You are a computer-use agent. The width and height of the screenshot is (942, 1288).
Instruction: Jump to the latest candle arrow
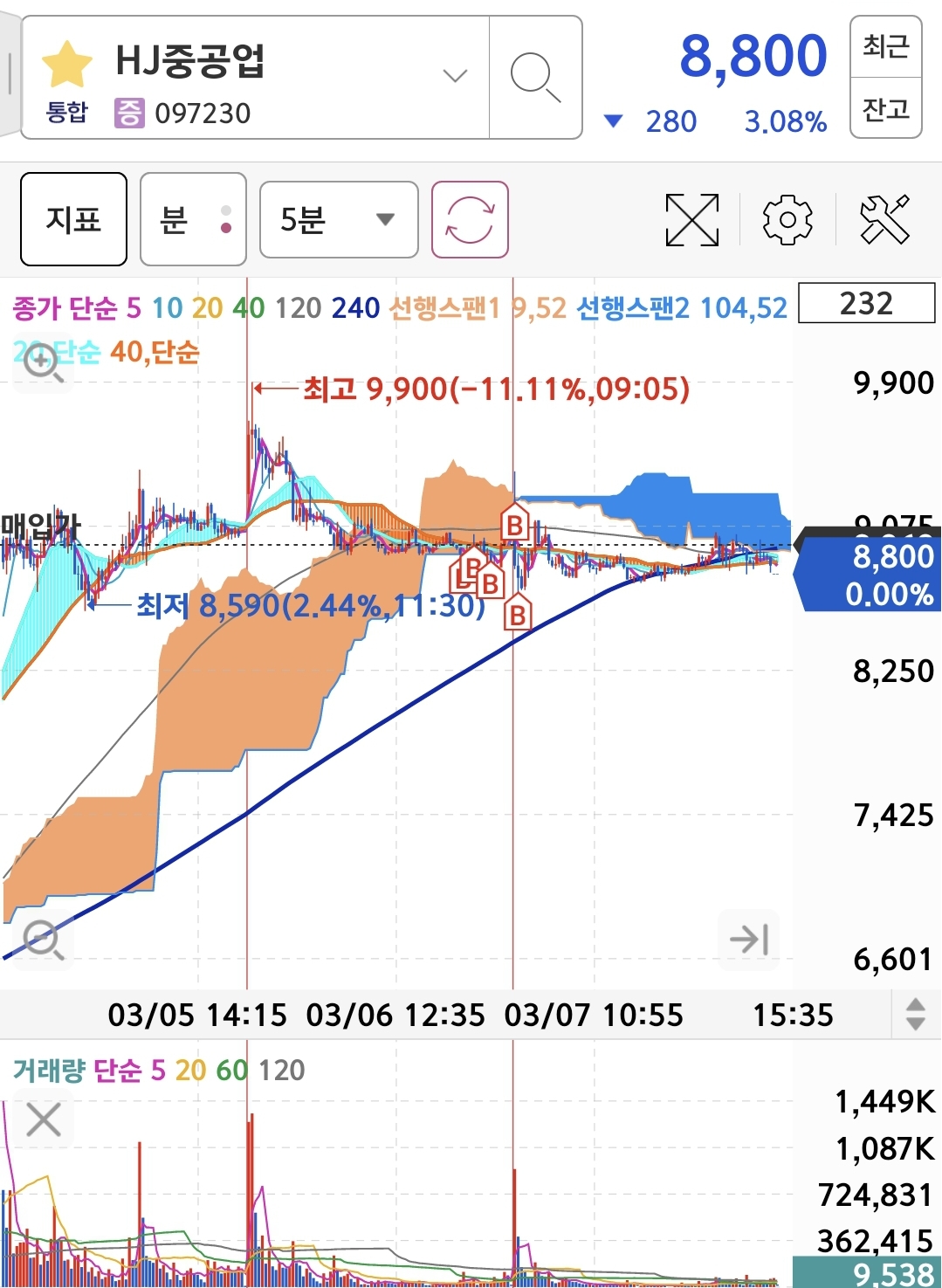click(x=748, y=940)
